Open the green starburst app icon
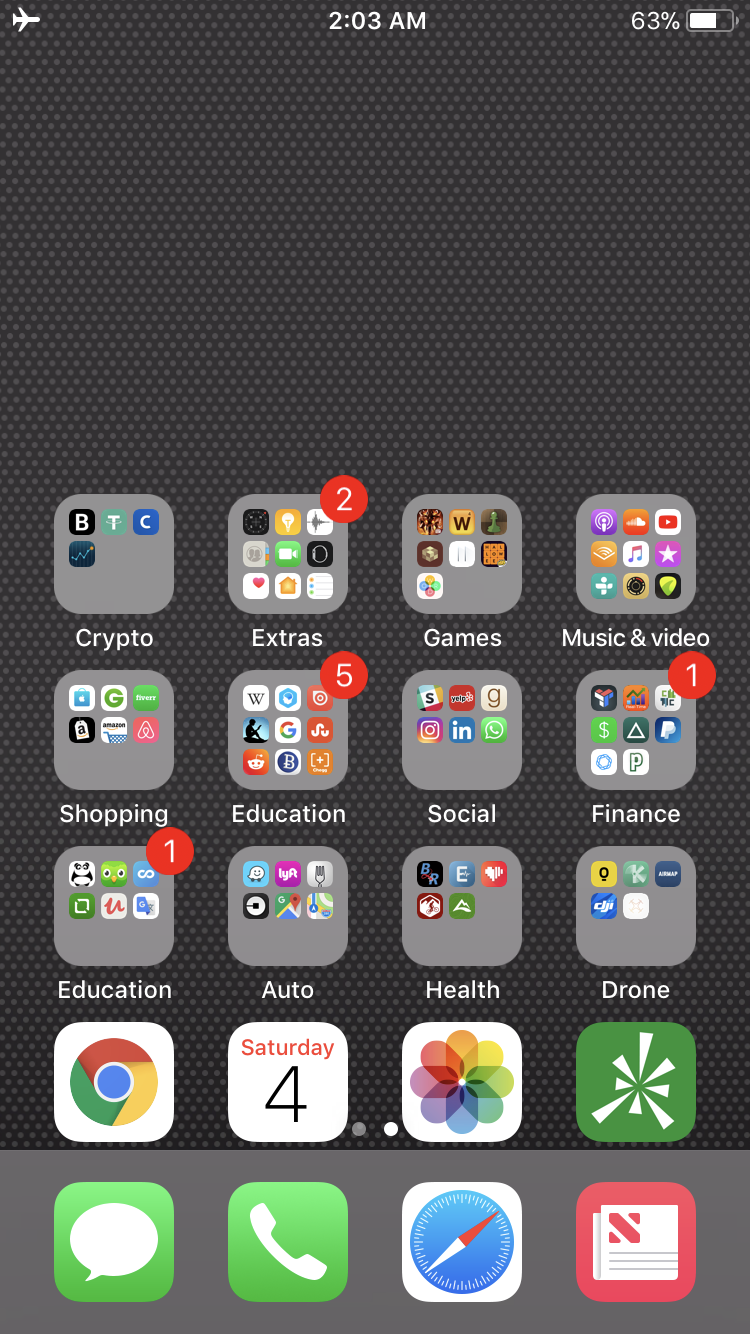 pos(636,1082)
